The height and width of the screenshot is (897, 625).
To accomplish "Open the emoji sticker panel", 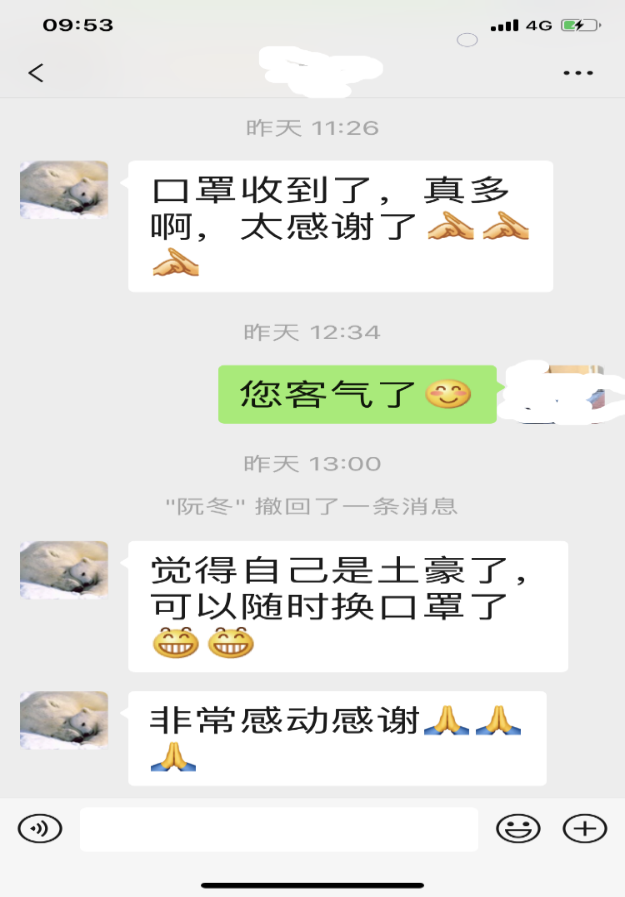I will coord(518,828).
